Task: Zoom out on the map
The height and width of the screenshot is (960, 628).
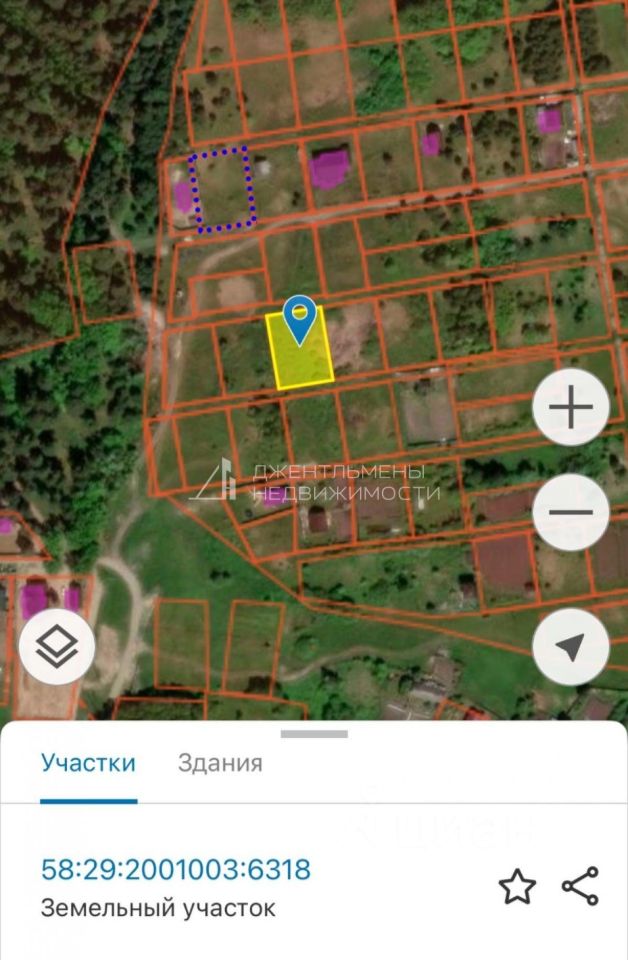Action: click(571, 512)
